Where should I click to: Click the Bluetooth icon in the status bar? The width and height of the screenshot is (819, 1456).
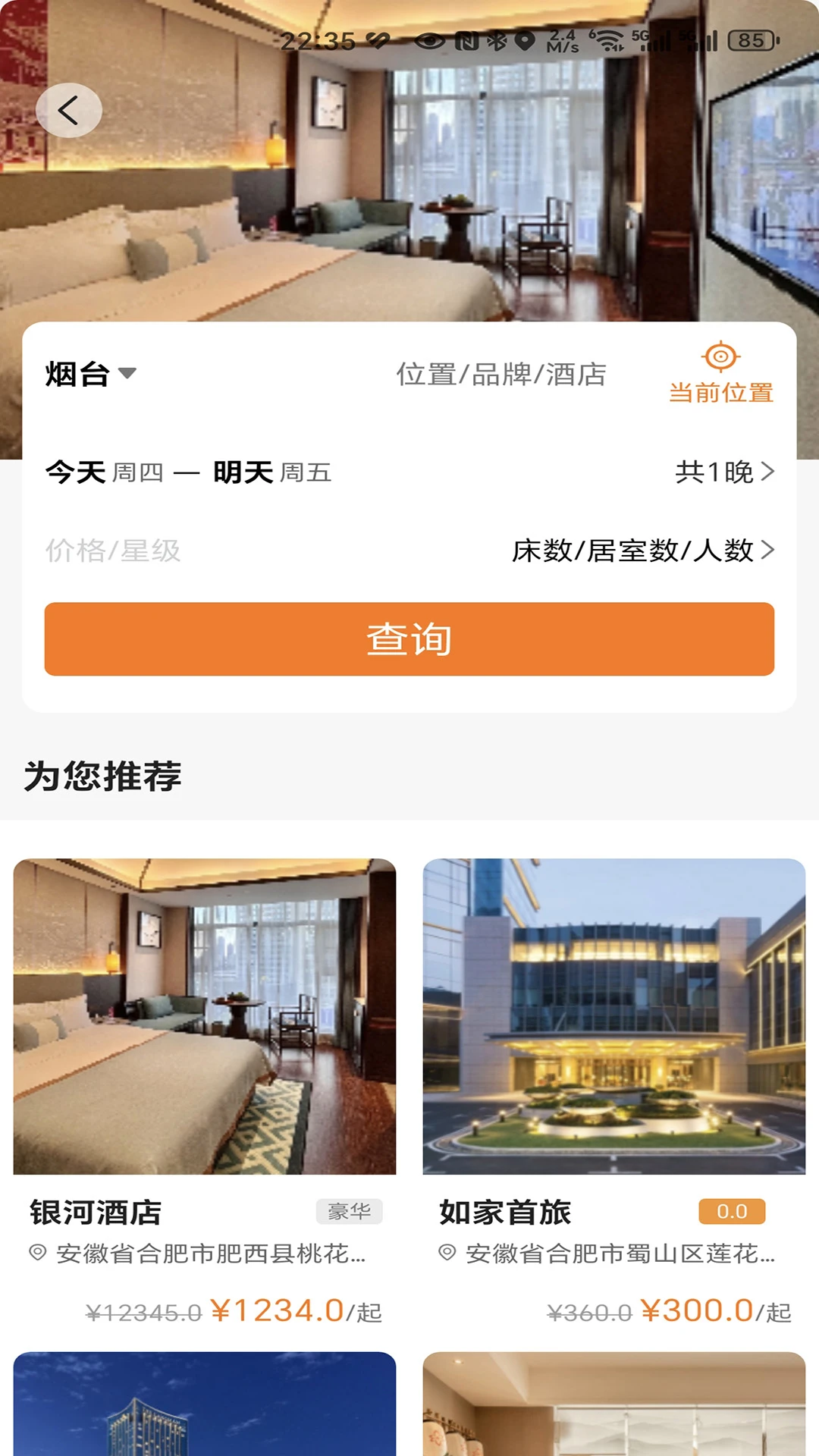coord(495,39)
